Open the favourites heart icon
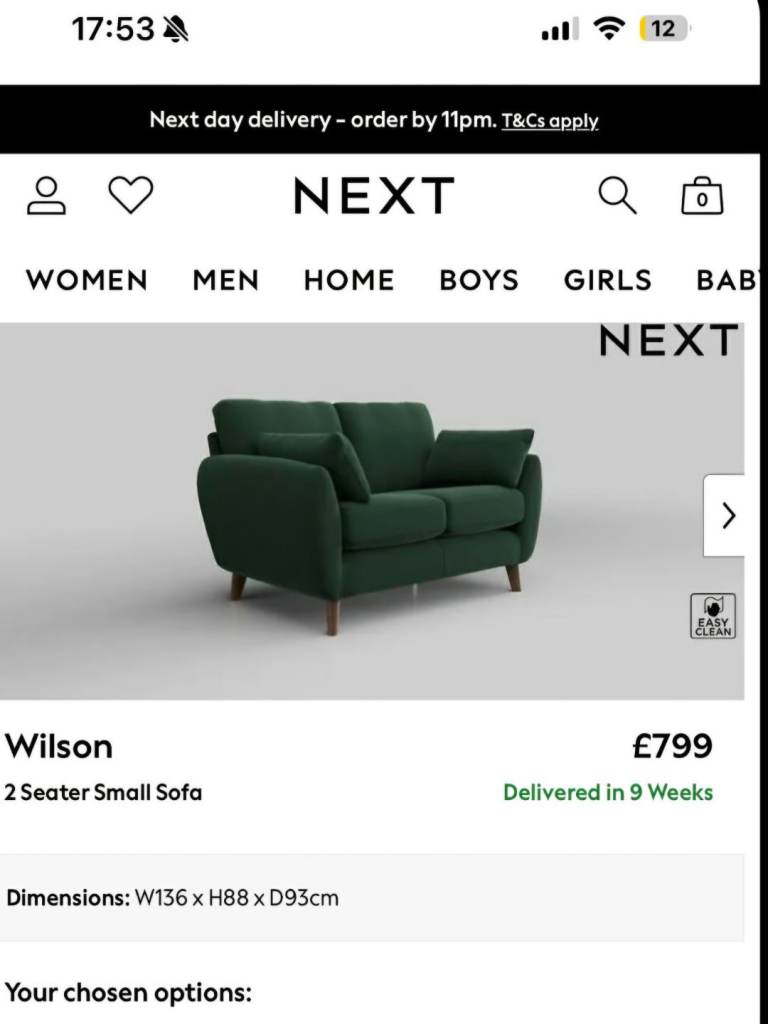 click(x=131, y=195)
